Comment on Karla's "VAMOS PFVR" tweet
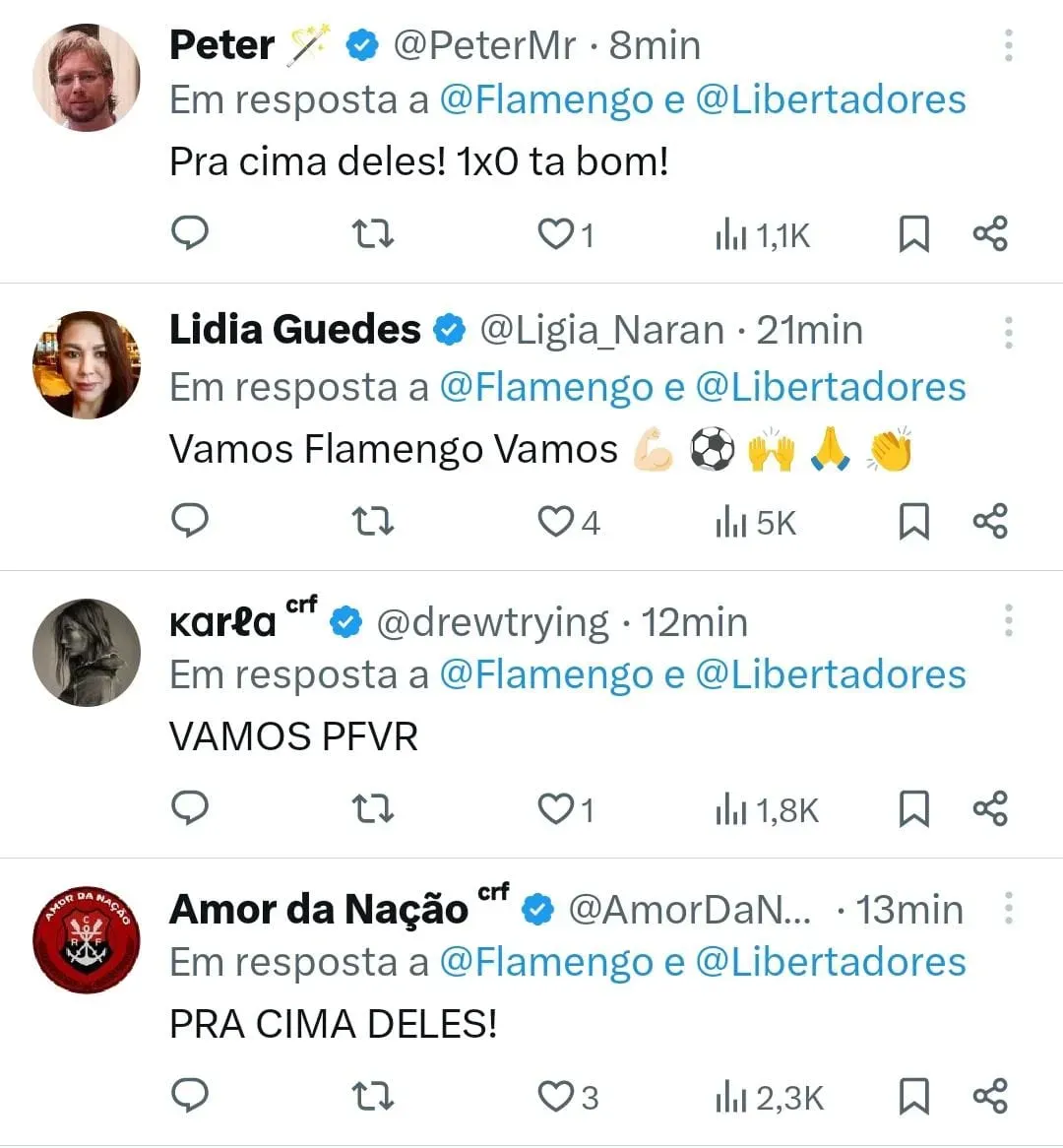 [190, 808]
